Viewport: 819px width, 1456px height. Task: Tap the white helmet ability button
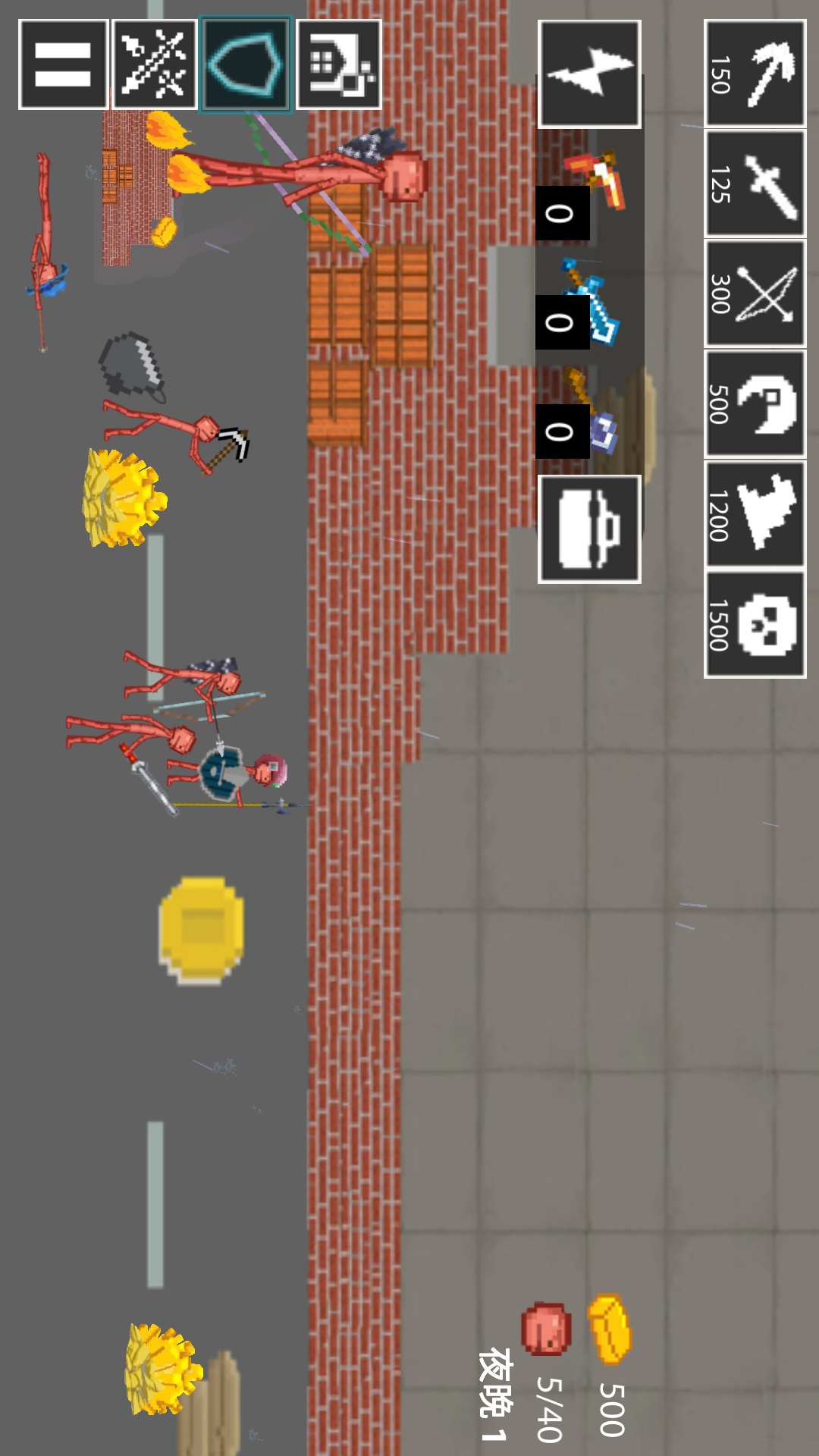coord(589,529)
